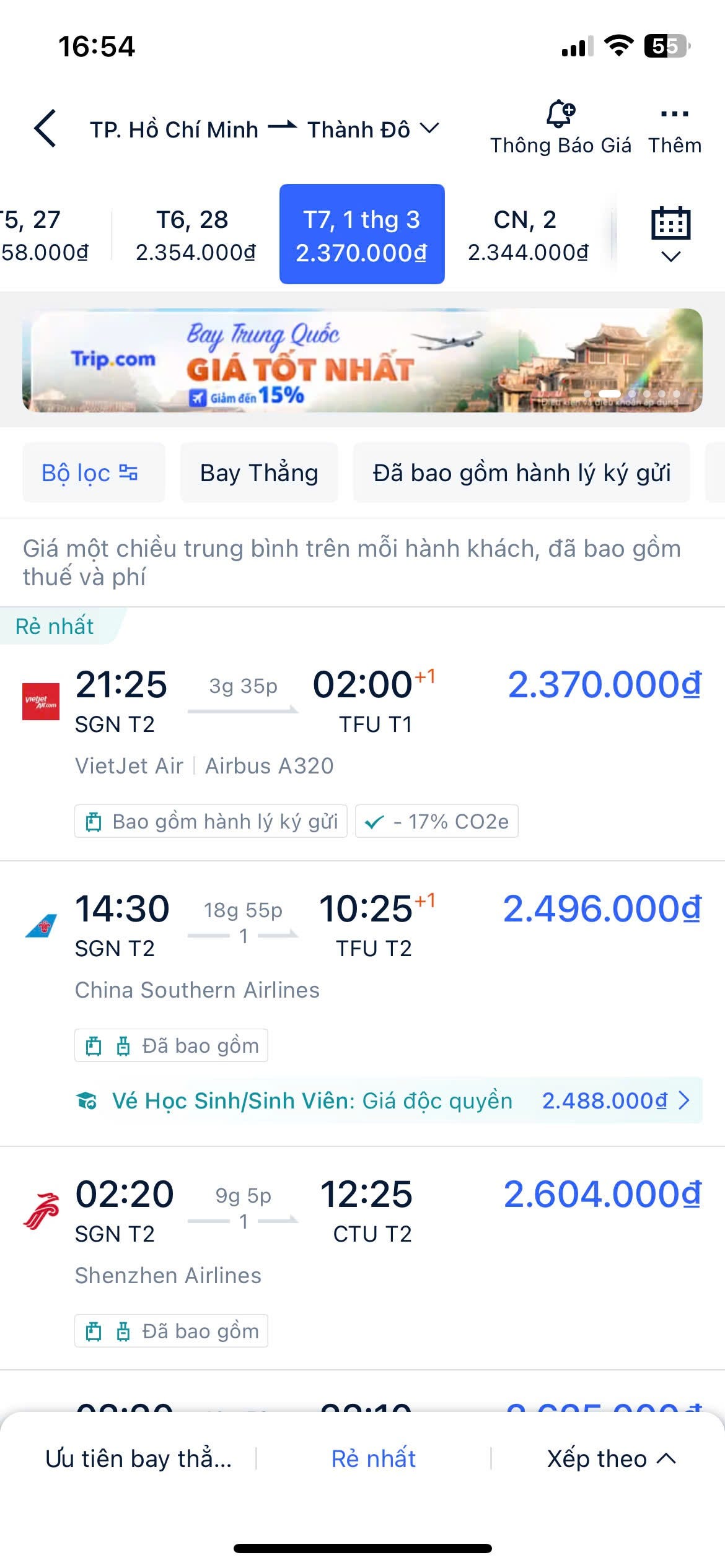Choose Ưu tiên bay thẳng sorting
The width and height of the screenshot is (725, 1568).
pyautogui.click(x=138, y=1458)
